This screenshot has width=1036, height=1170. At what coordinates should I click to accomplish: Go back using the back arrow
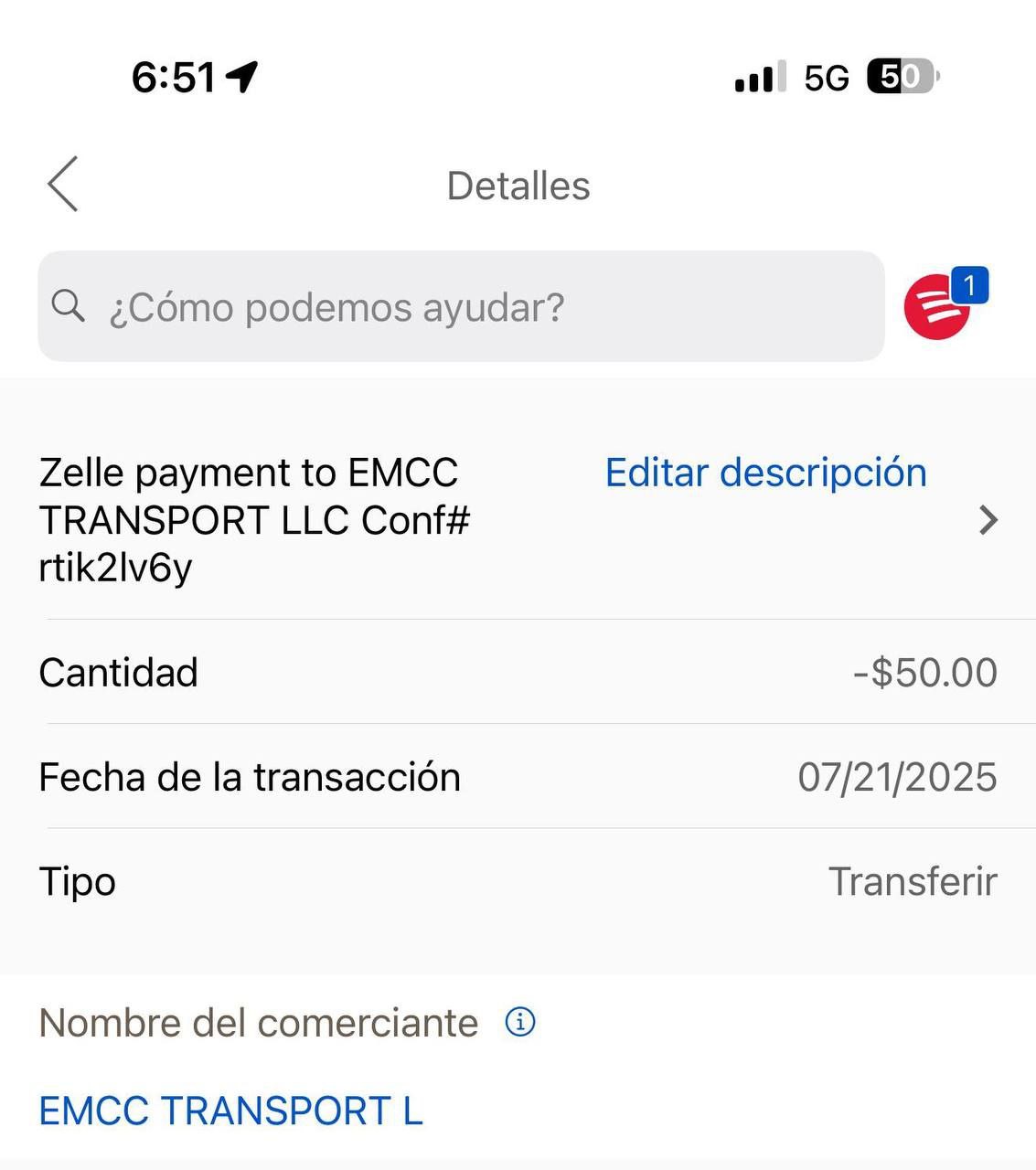[63, 185]
